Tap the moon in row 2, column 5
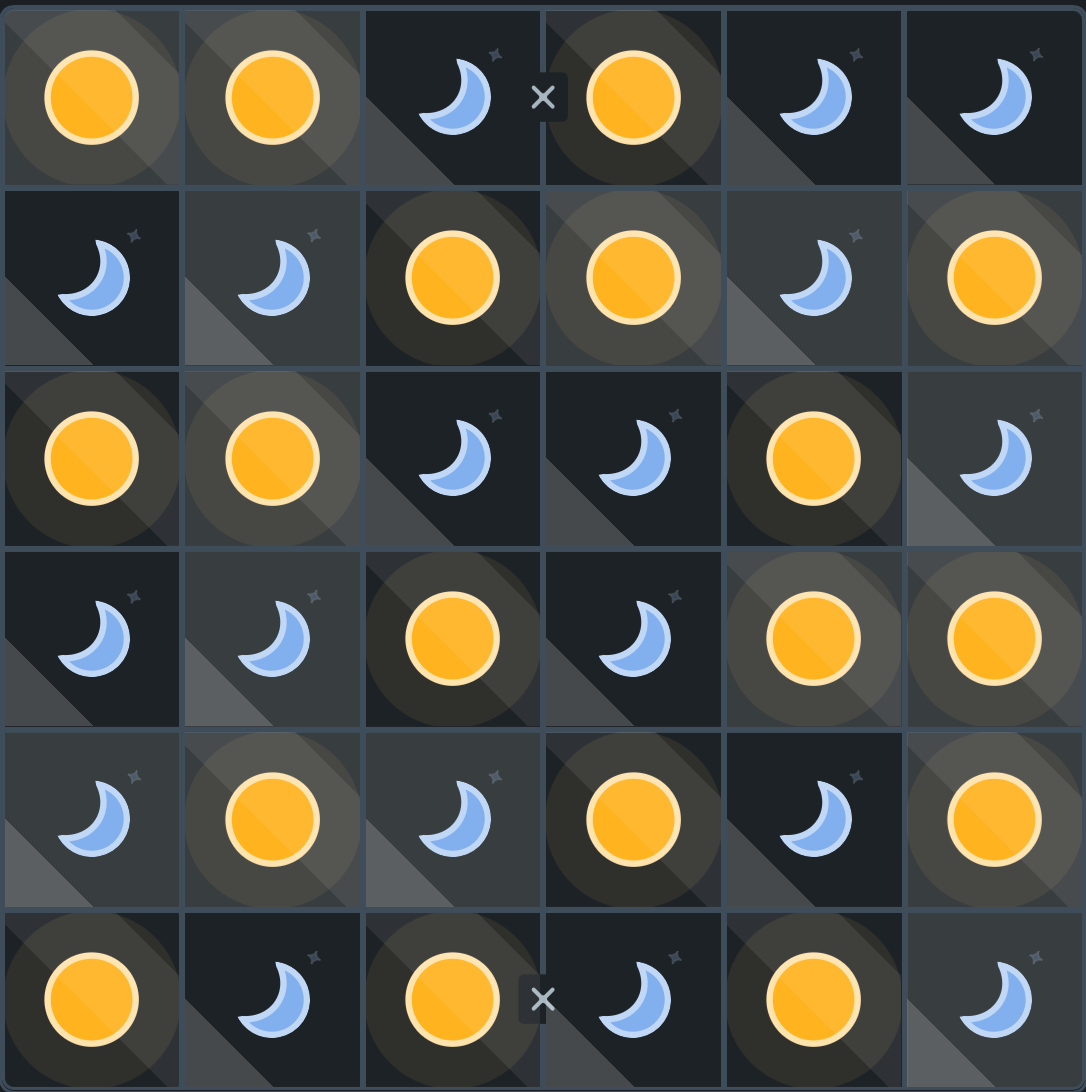This screenshot has height=1092, width=1086. click(x=814, y=278)
